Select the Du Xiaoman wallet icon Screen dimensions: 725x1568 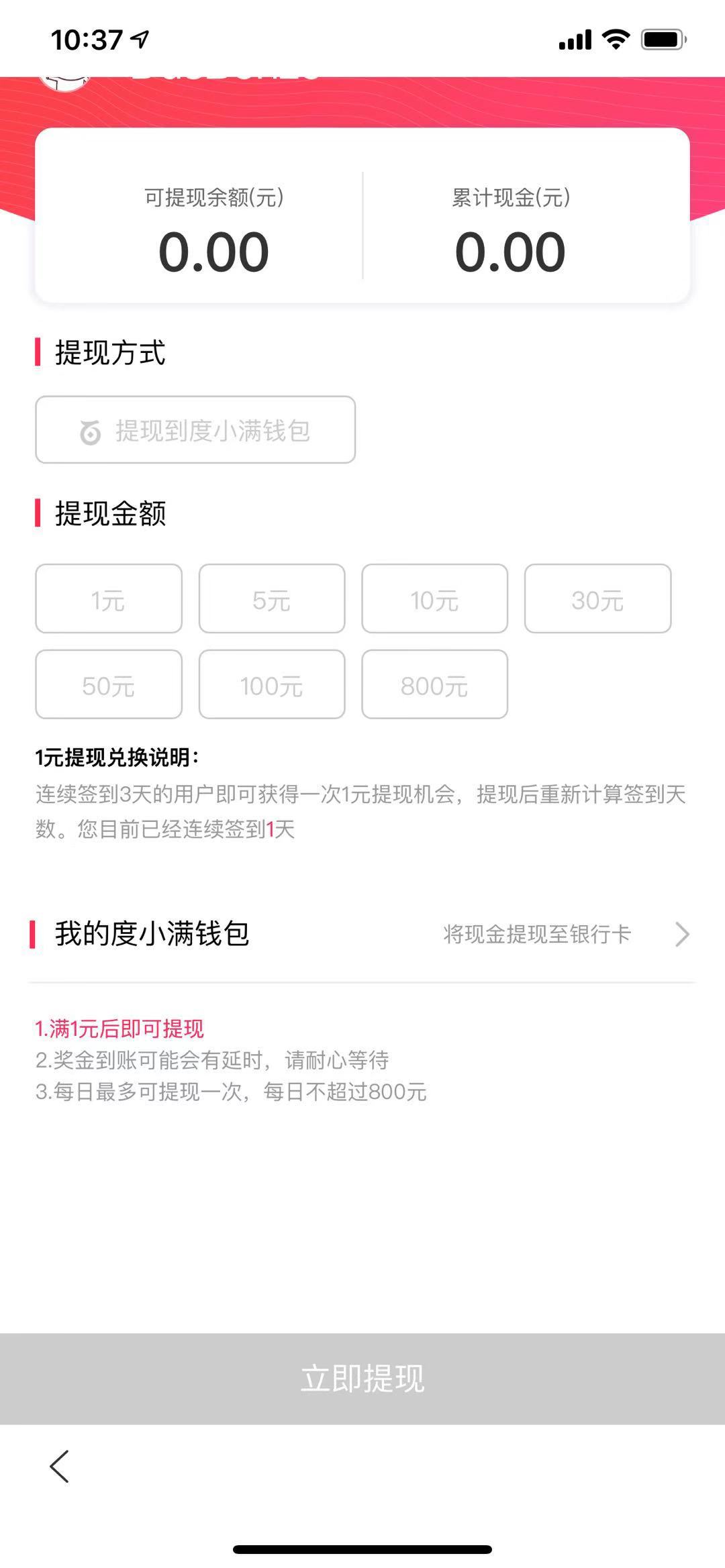click(91, 430)
